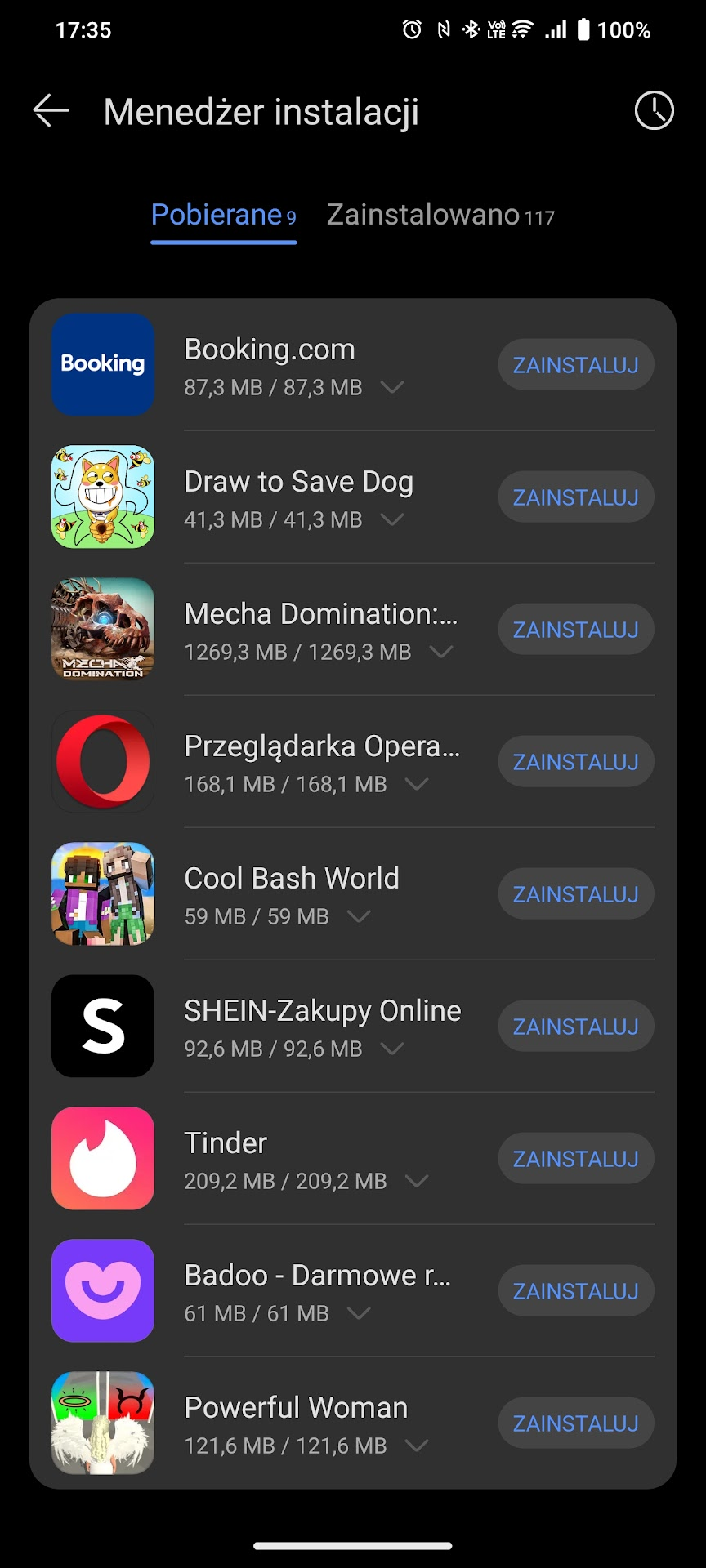Screen dimensions: 706x1568
Task: Open the installation history clock icon
Action: click(x=654, y=111)
